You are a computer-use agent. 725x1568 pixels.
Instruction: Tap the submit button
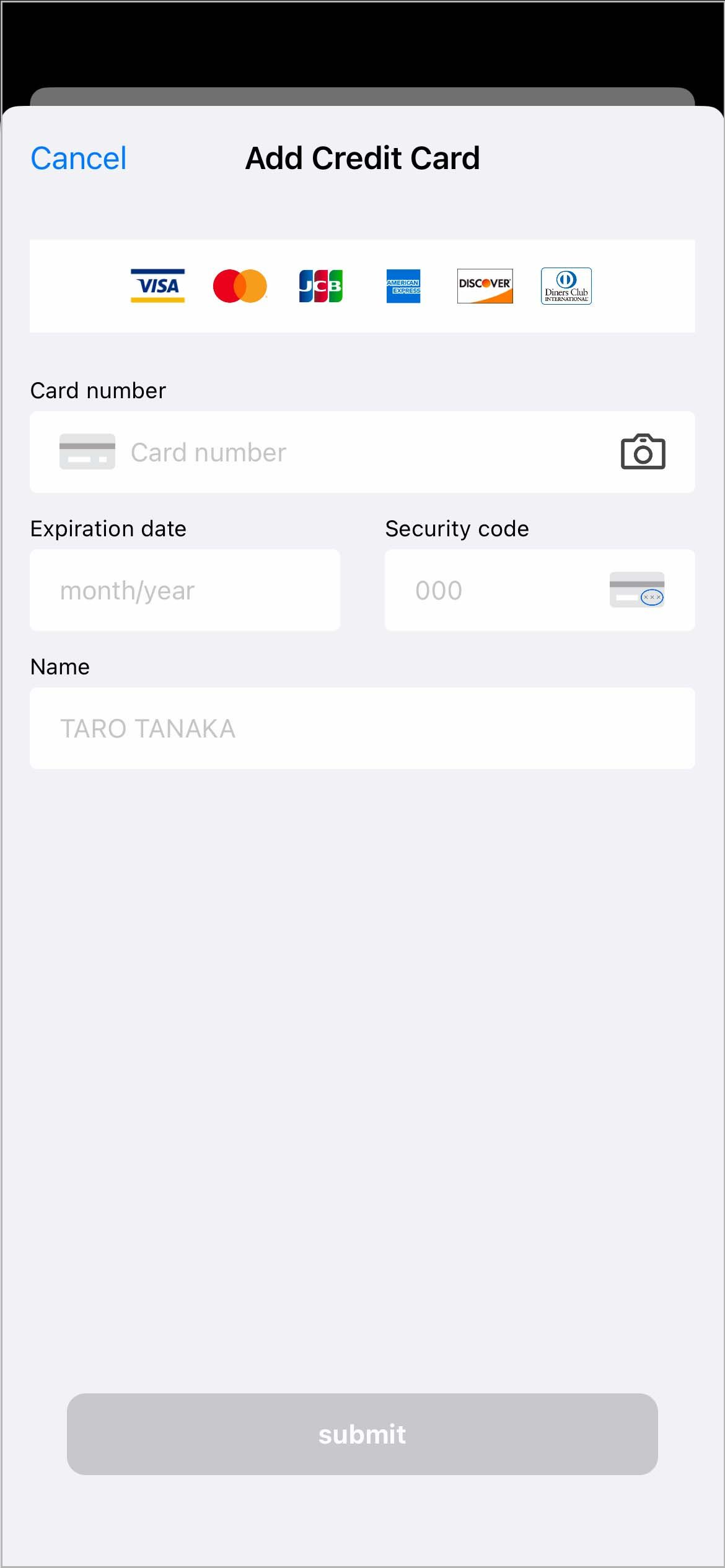pos(362,1434)
